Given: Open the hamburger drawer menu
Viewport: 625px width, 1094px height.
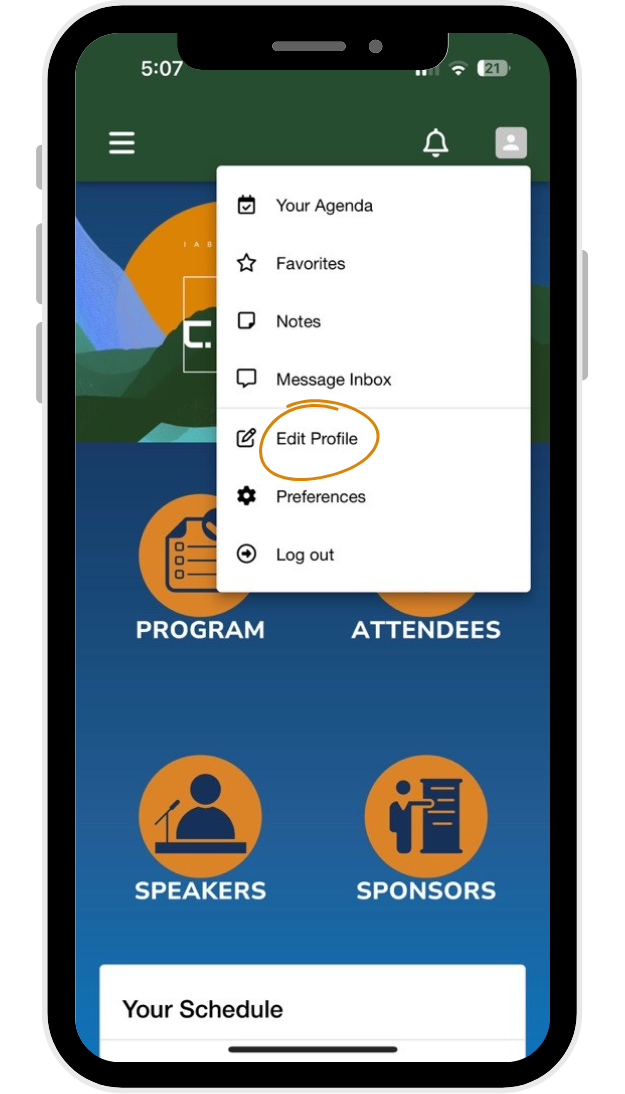Looking at the screenshot, I should pos(122,143).
